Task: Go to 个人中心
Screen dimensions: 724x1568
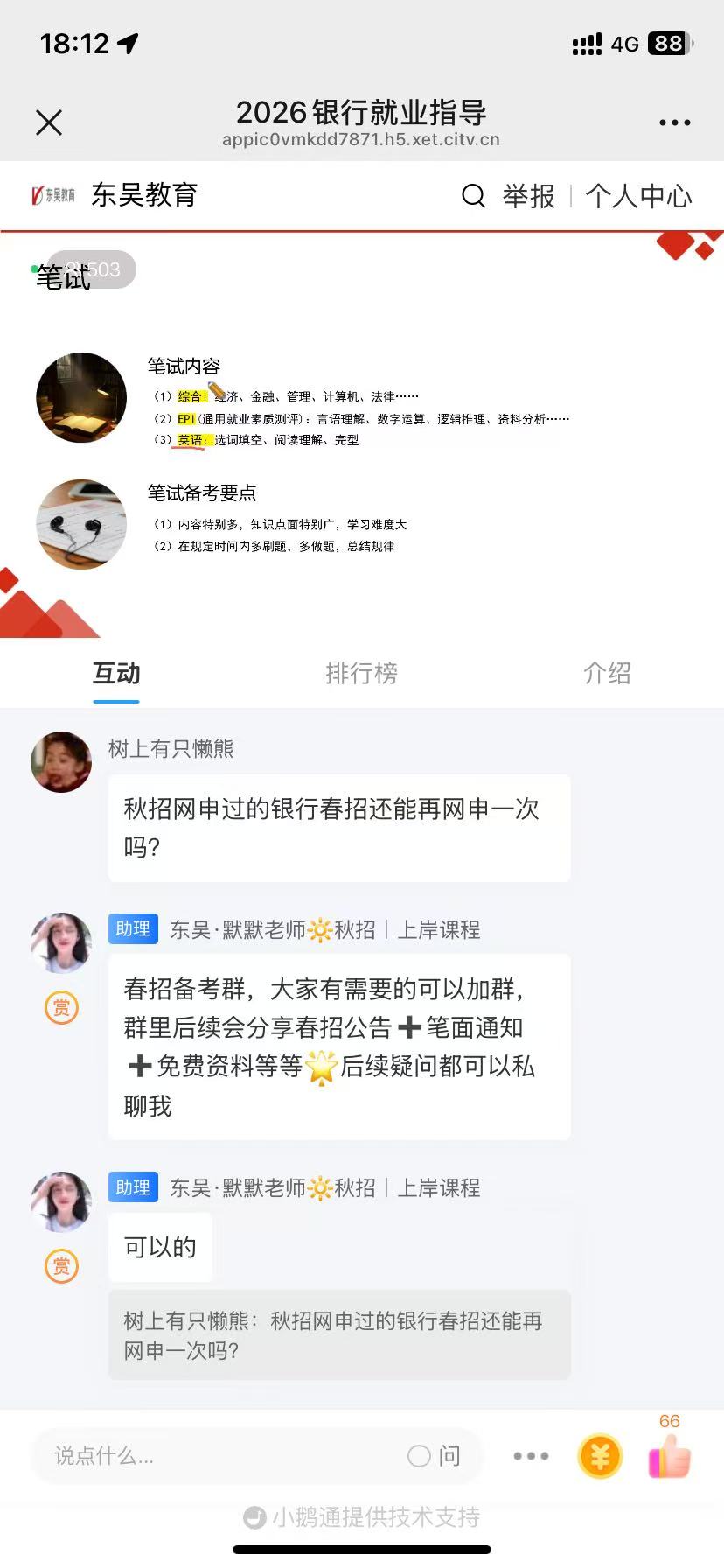Action: point(638,196)
